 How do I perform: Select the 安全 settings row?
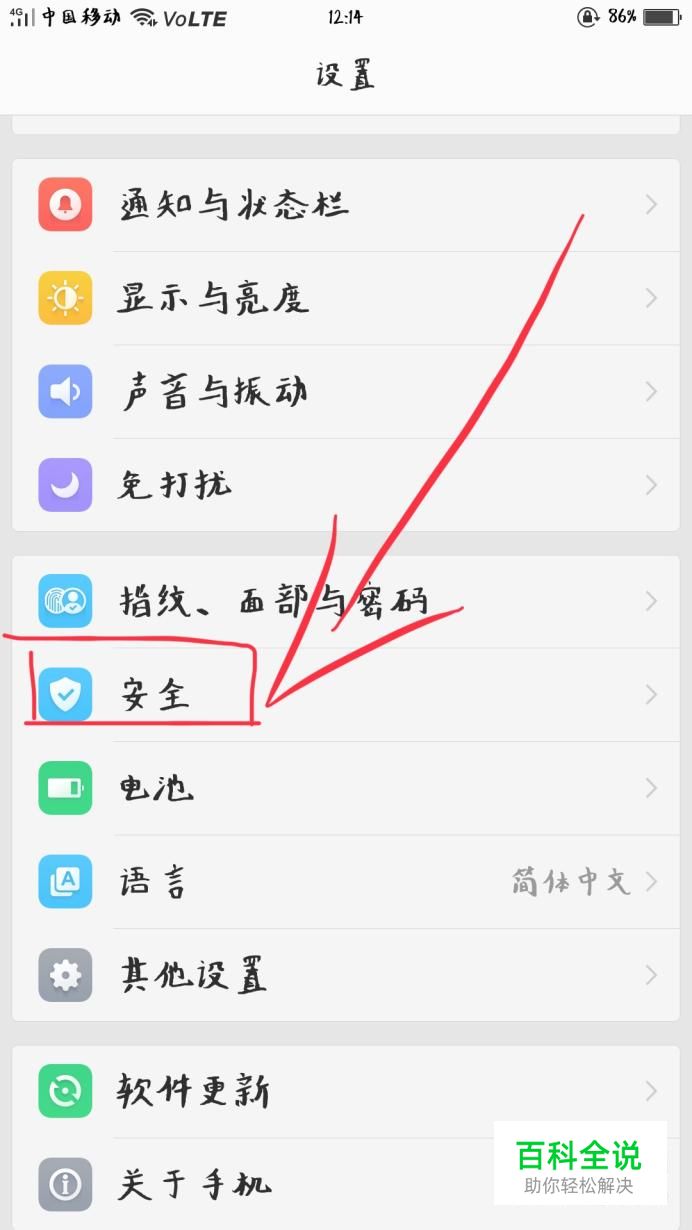(345, 694)
